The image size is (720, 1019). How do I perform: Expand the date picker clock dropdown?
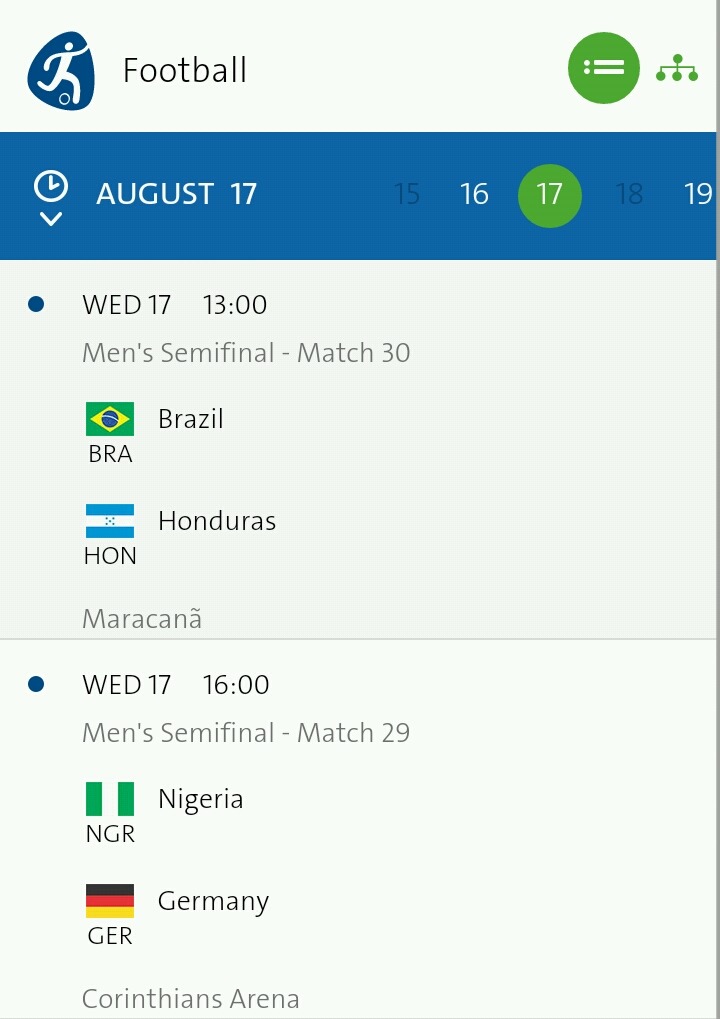[x=51, y=197]
